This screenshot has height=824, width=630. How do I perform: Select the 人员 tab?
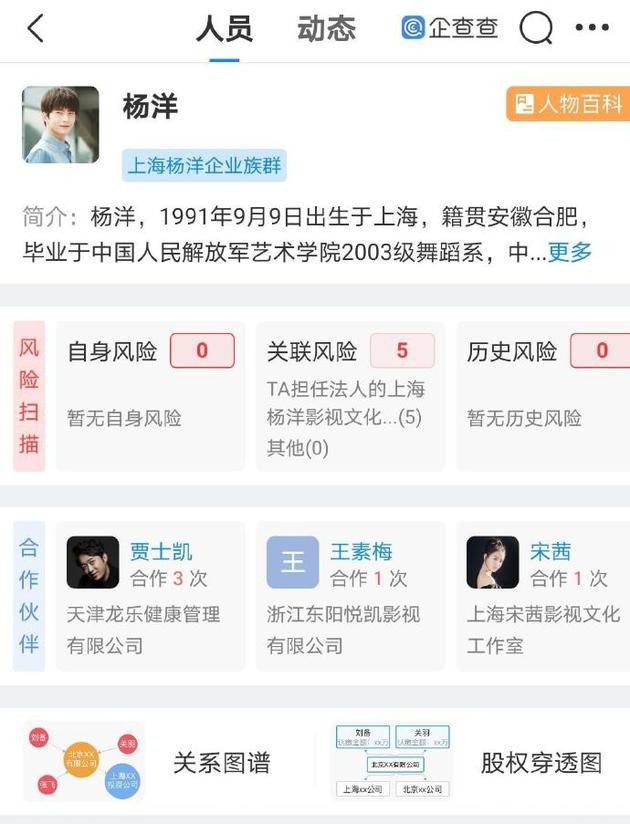click(224, 29)
